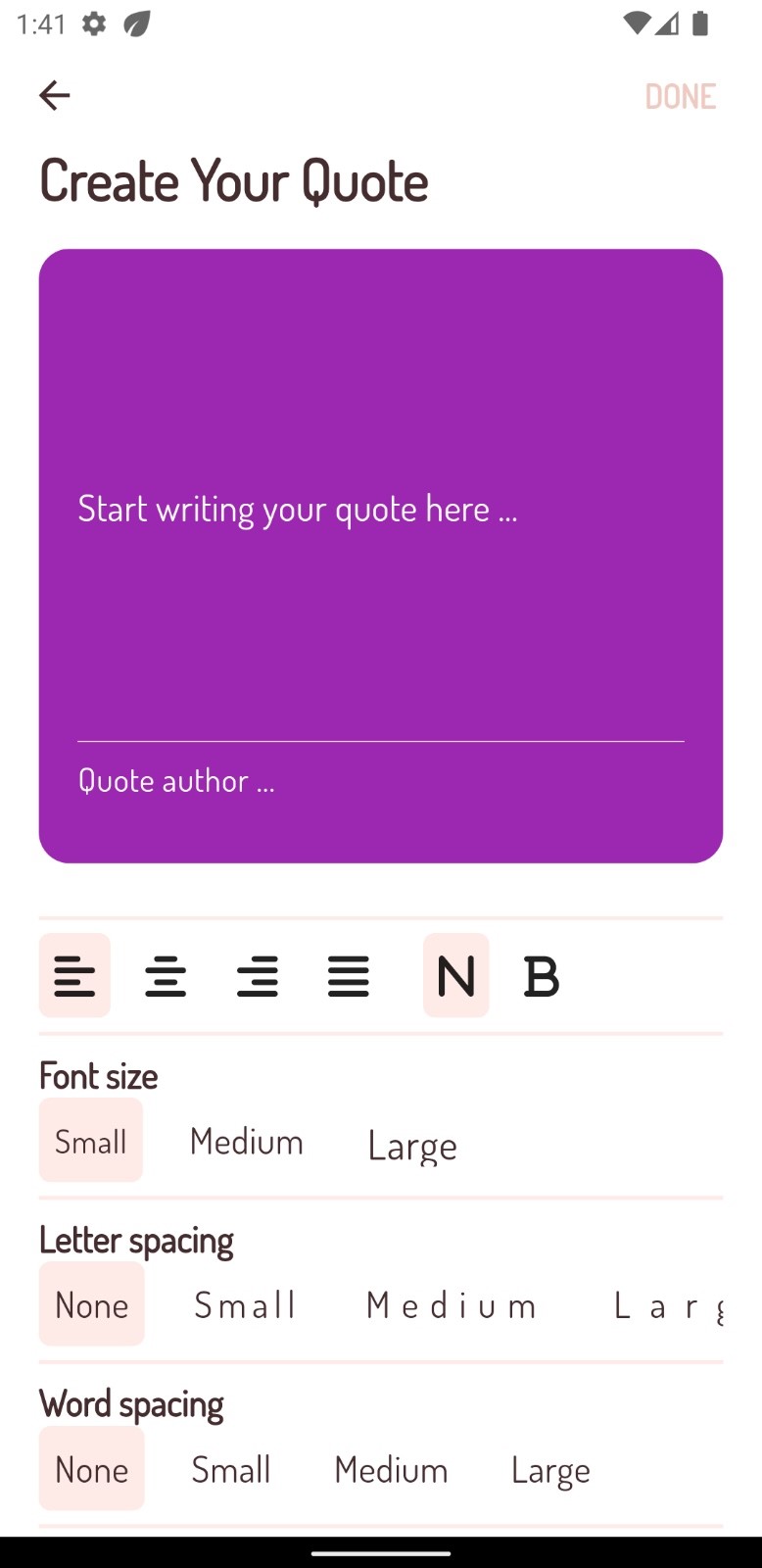The image size is (762, 1568).
Task: Set word spacing to Medium
Action: [391, 1469]
